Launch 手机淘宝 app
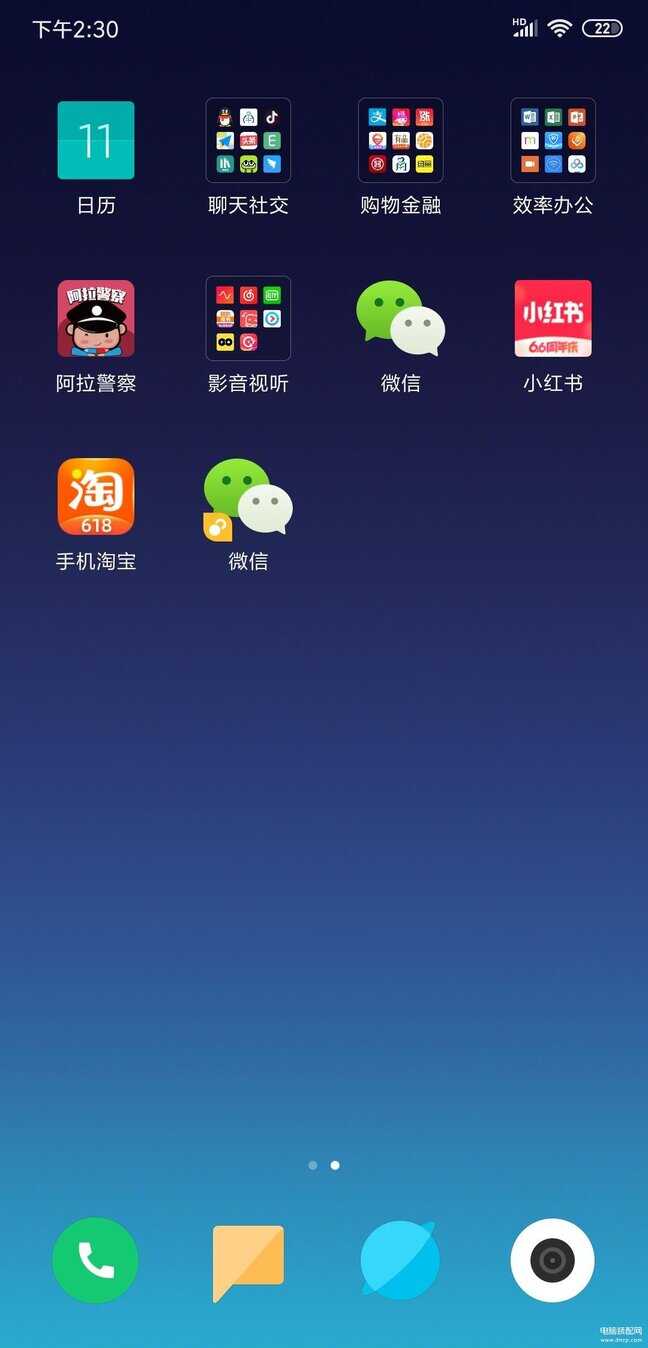This screenshot has height=1348, width=648. (x=96, y=497)
